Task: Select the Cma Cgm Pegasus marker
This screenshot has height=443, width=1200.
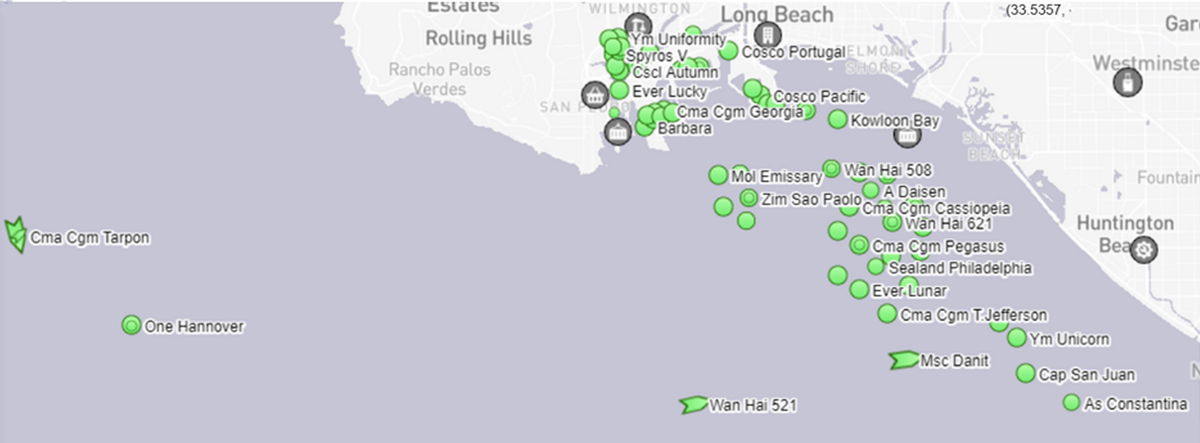Action: [x=858, y=244]
